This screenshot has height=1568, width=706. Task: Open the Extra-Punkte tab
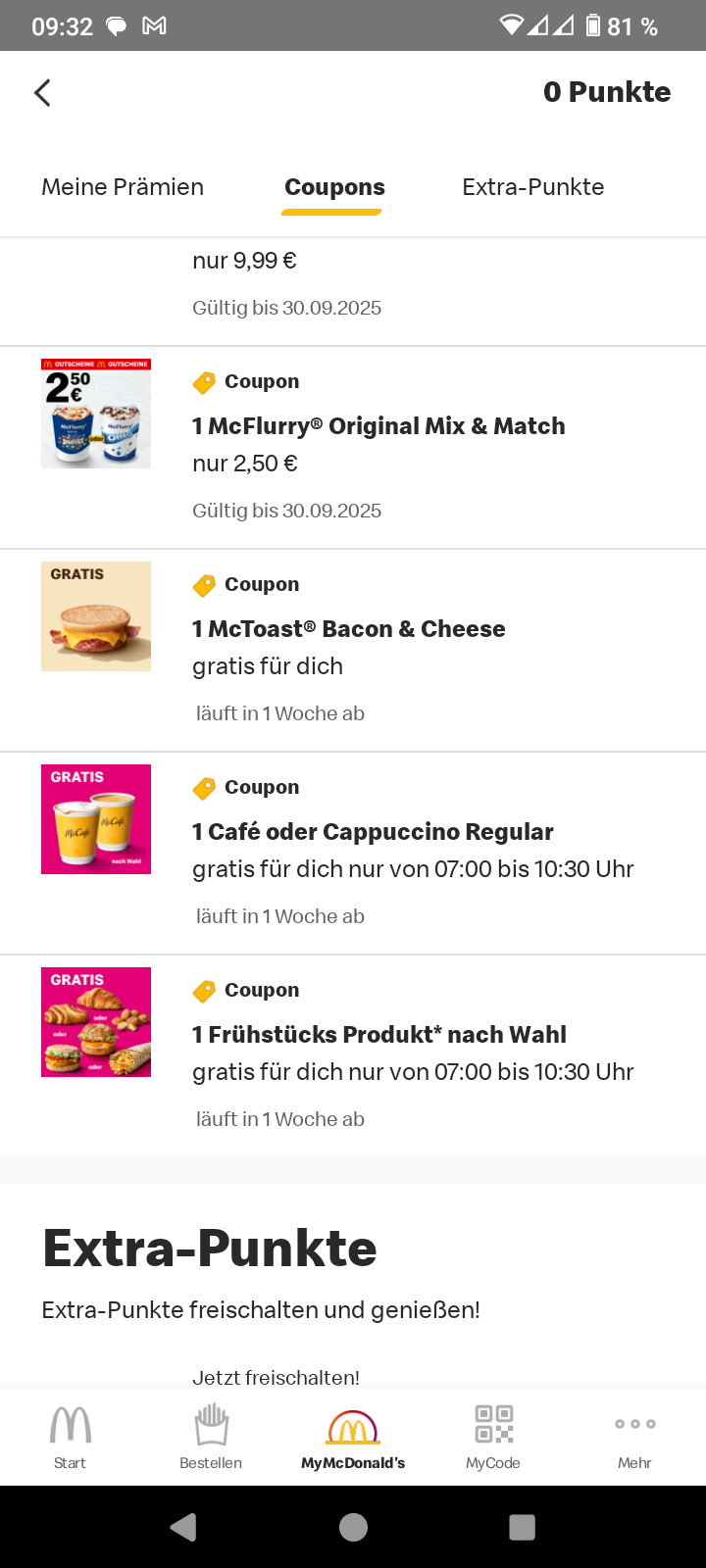point(532,187)
